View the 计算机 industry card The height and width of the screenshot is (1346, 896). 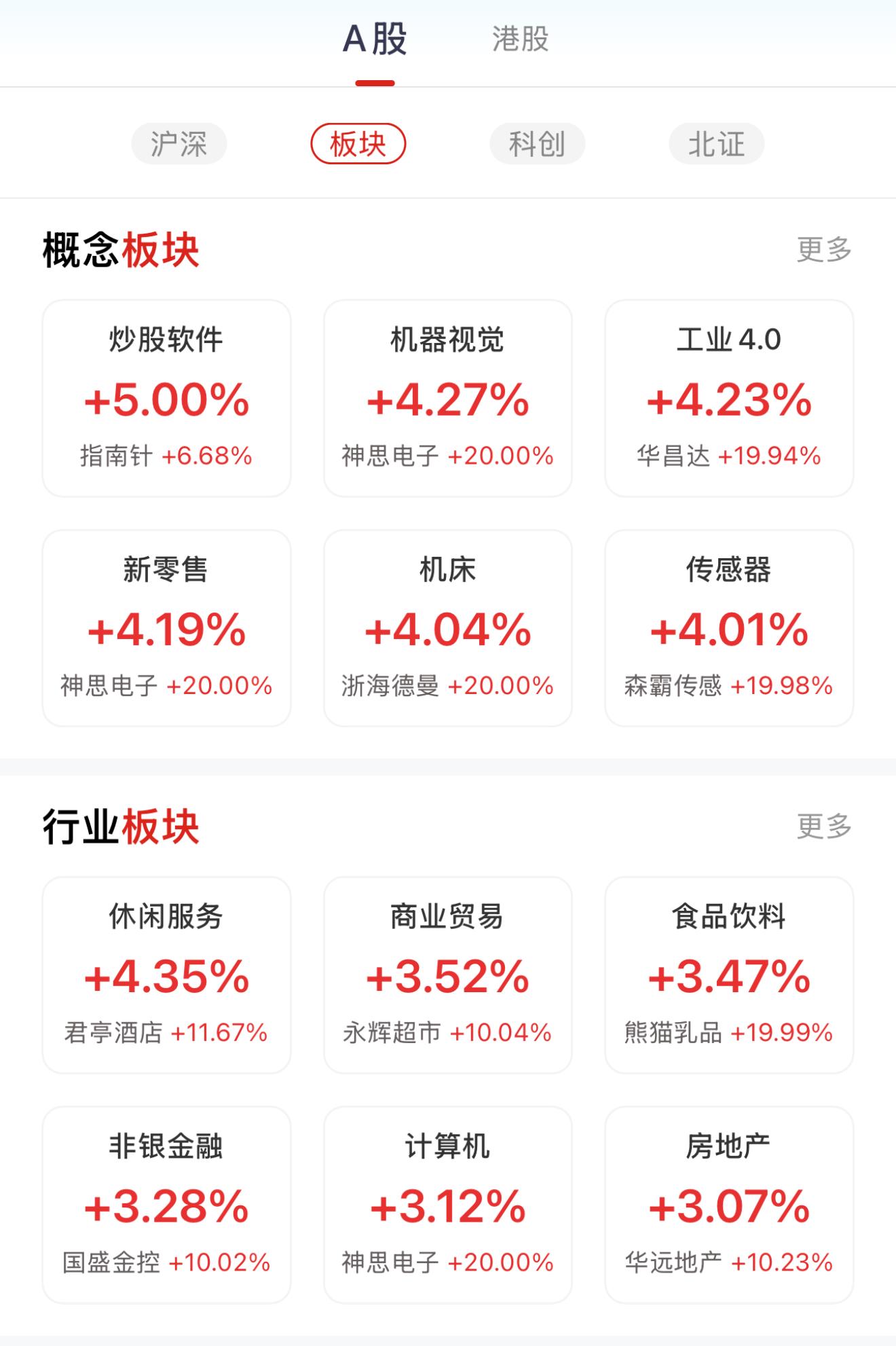pyautogui.click(x=447, y=1205)
